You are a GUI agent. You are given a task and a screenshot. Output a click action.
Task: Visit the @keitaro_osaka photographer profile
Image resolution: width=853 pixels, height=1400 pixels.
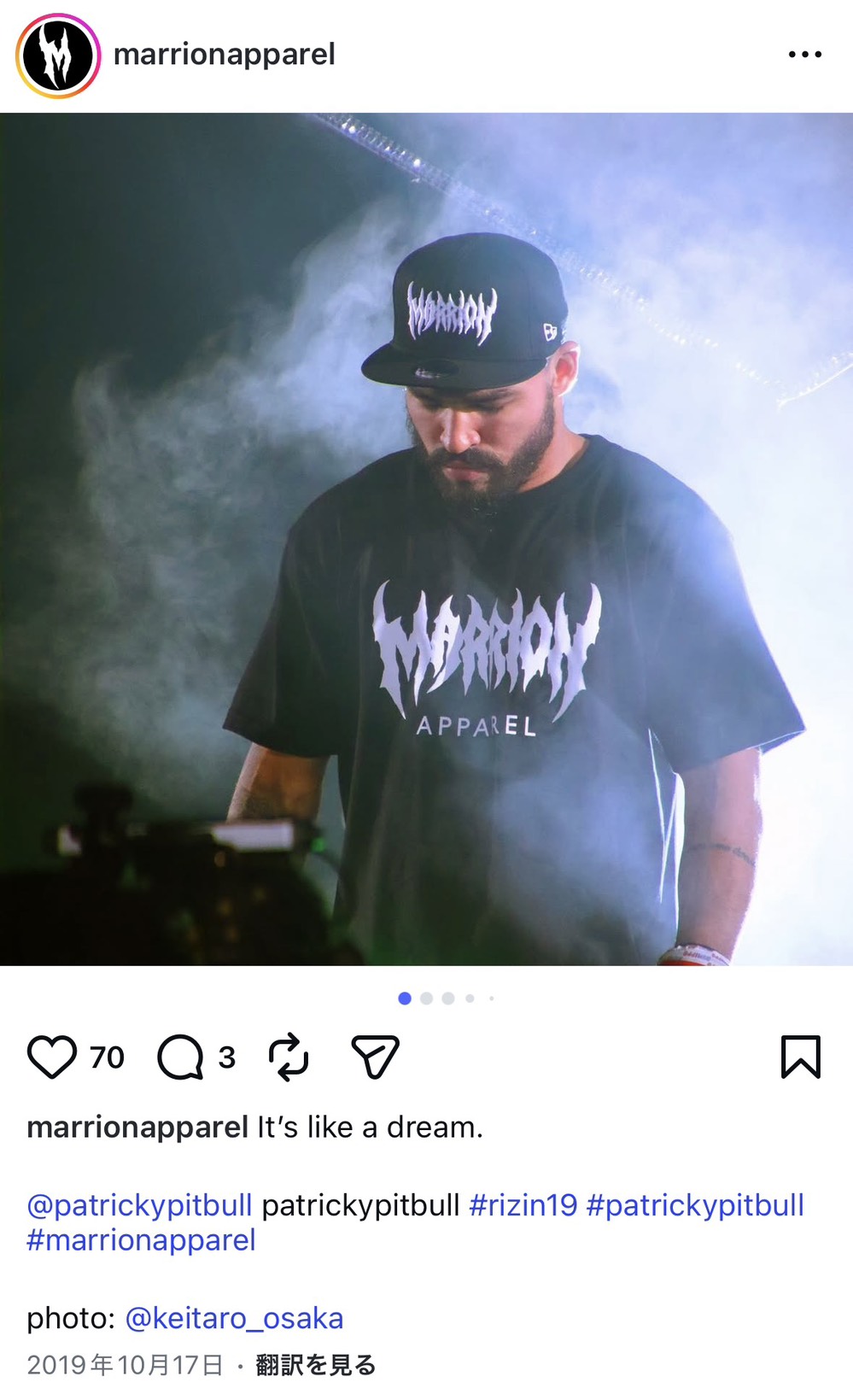click(x=234, y=1318)
